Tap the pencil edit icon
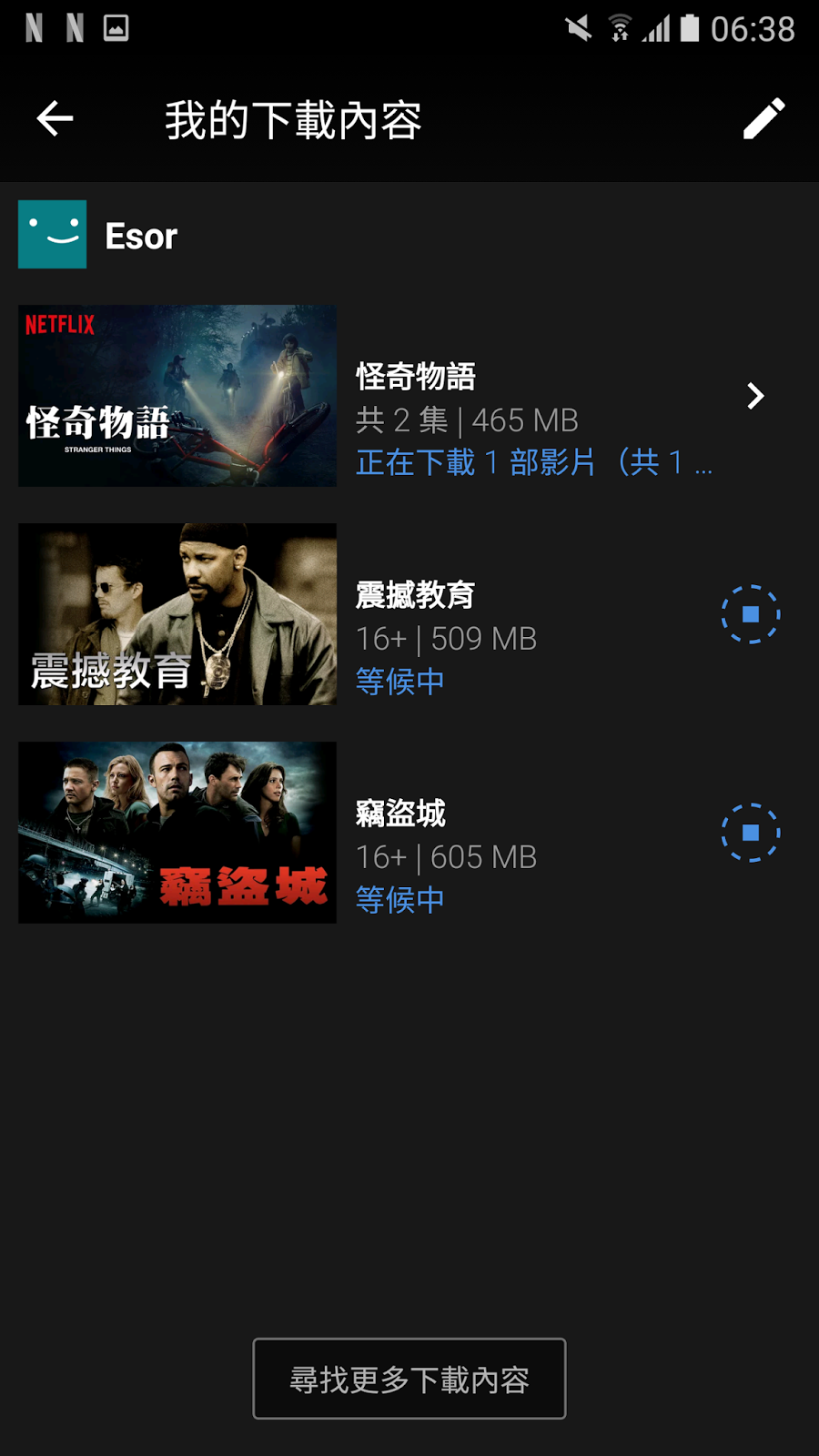The width and height of the screenshot is (819, 1456). tap(763, 119)
